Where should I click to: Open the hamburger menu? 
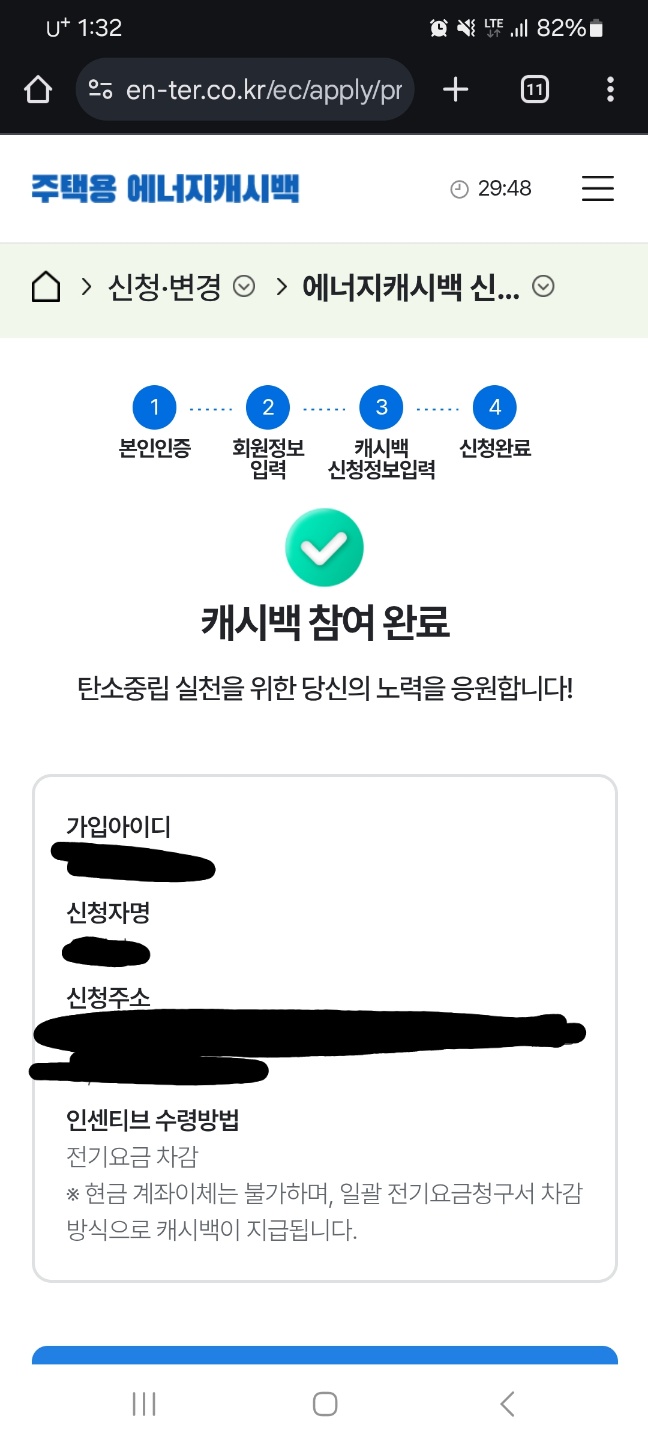(597, 189)
